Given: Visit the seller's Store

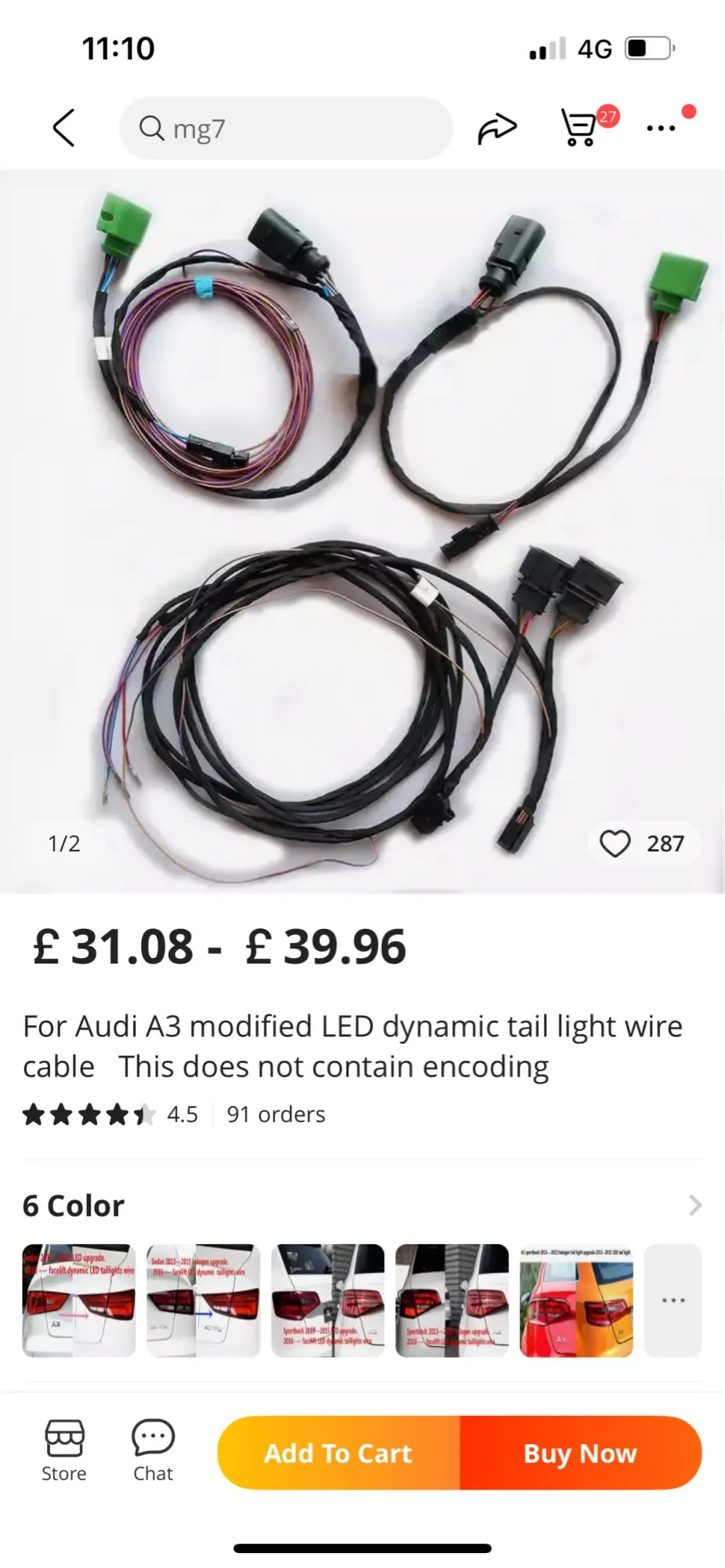Looking at the screenshot, I should [64, 1451].
